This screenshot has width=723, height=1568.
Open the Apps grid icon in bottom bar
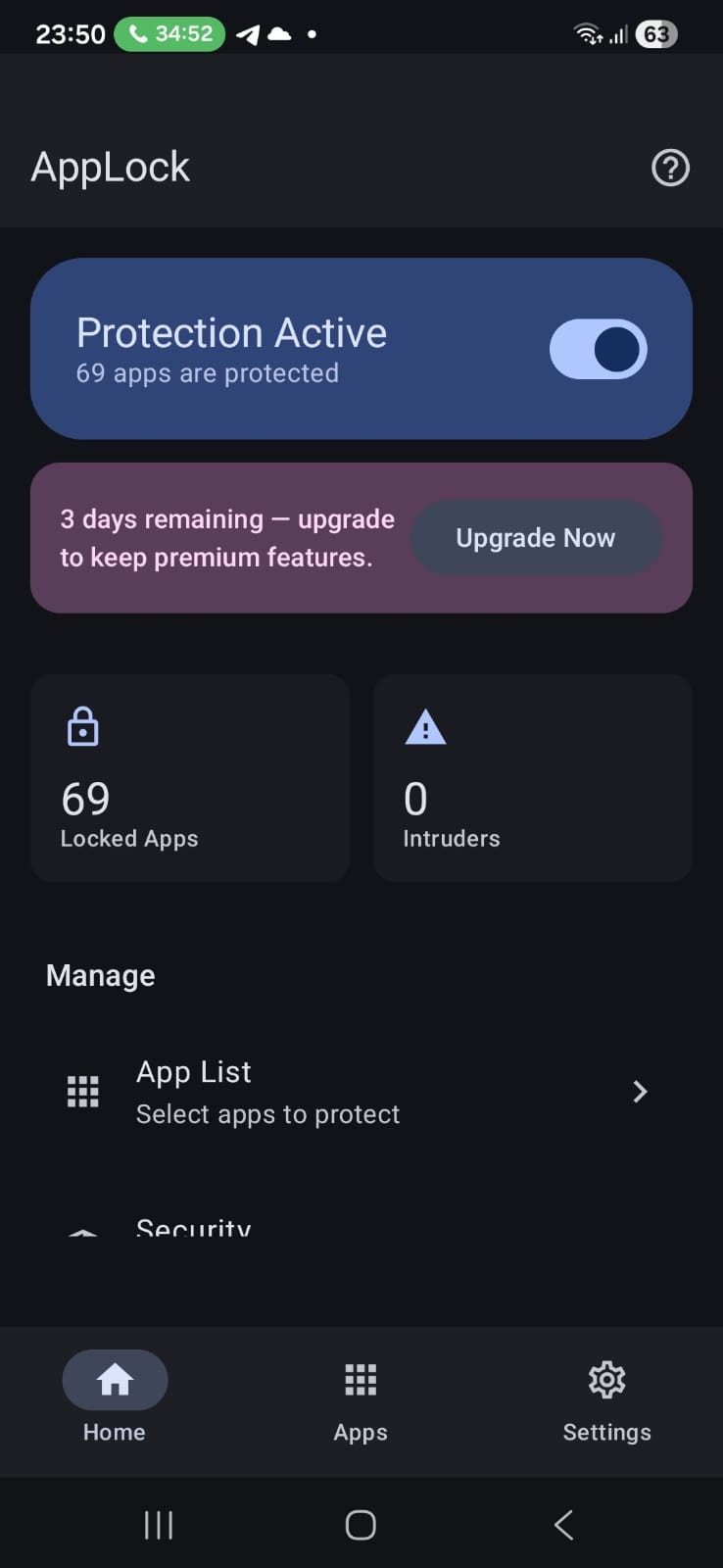pyautogui.click(x=360, y=1379)
